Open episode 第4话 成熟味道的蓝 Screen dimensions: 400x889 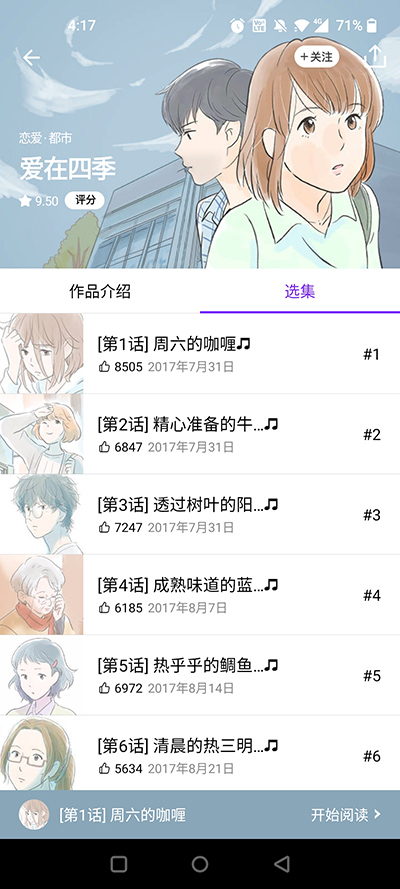200,595
